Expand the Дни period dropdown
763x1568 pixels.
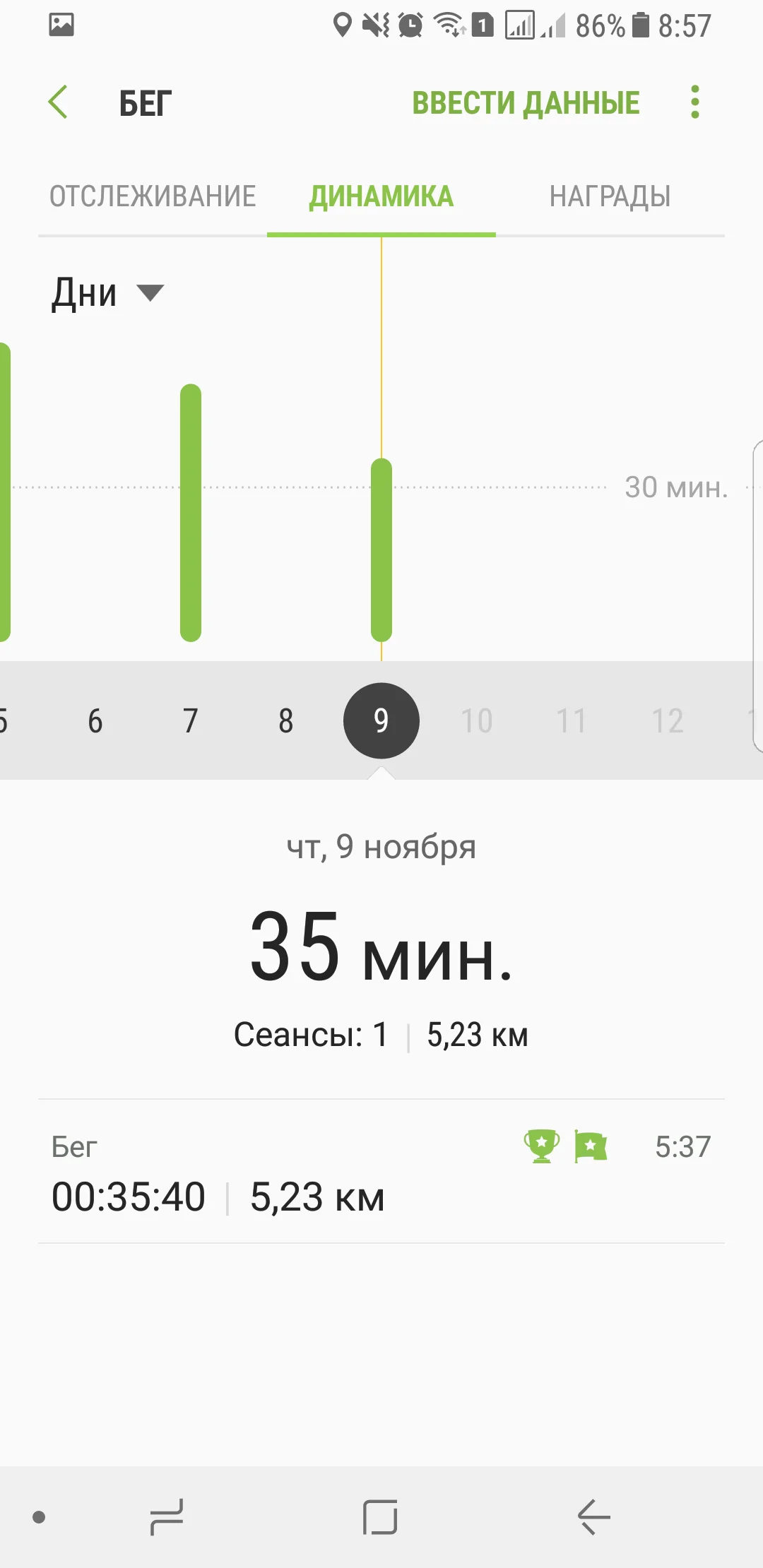click(107, 293)
